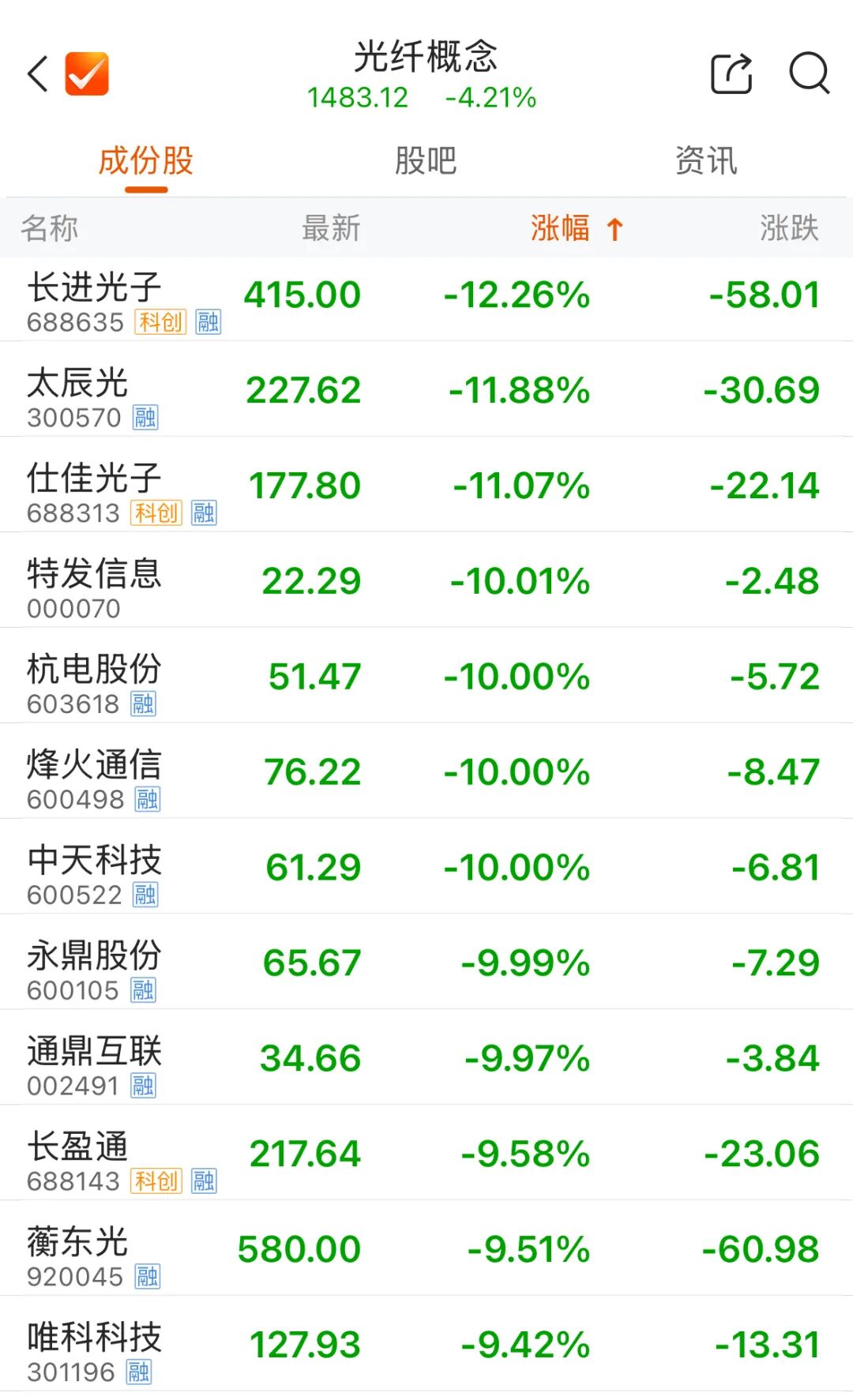Share the 光纤概念 sector page
This screenshot has width=853, height=1400.
pos(731,74)
